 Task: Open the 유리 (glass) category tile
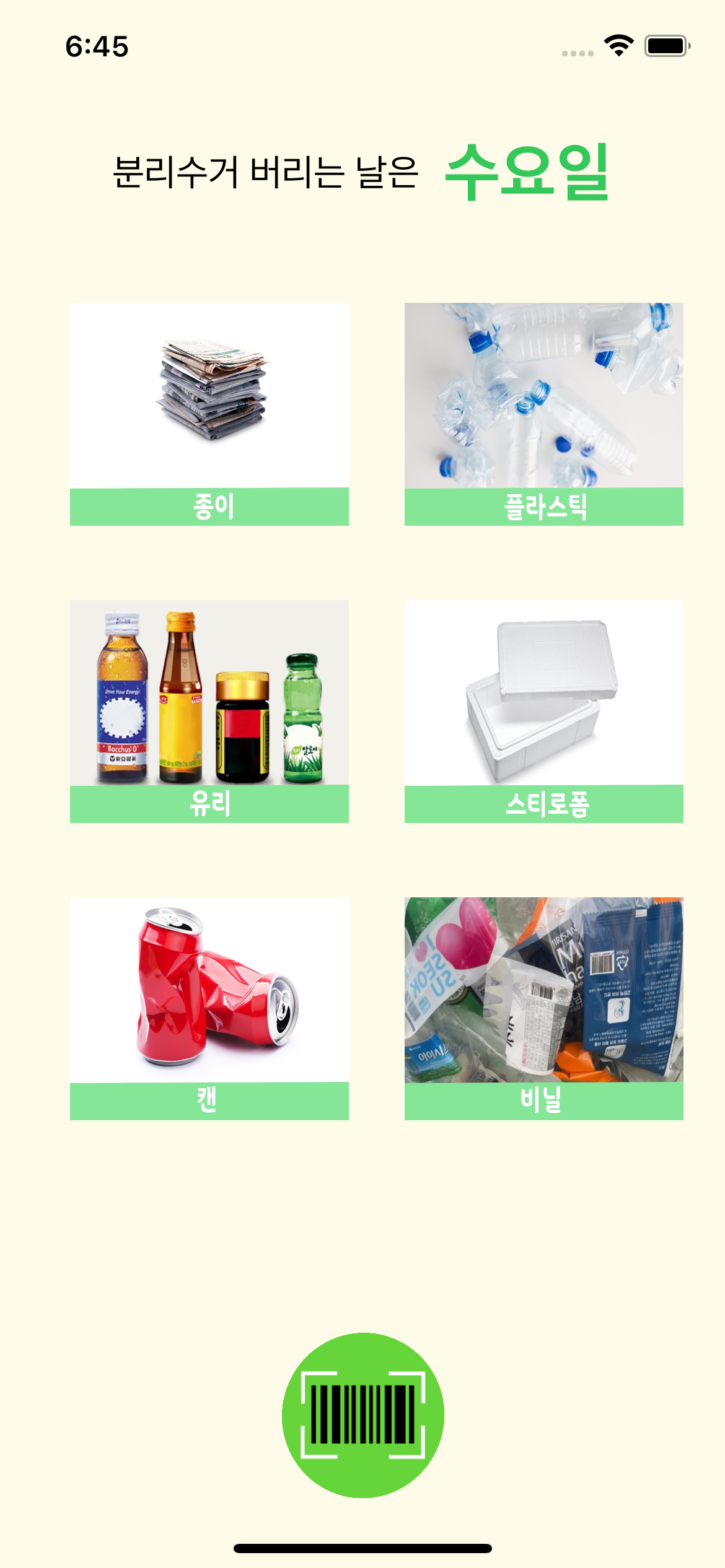click(x=209, y=711)
